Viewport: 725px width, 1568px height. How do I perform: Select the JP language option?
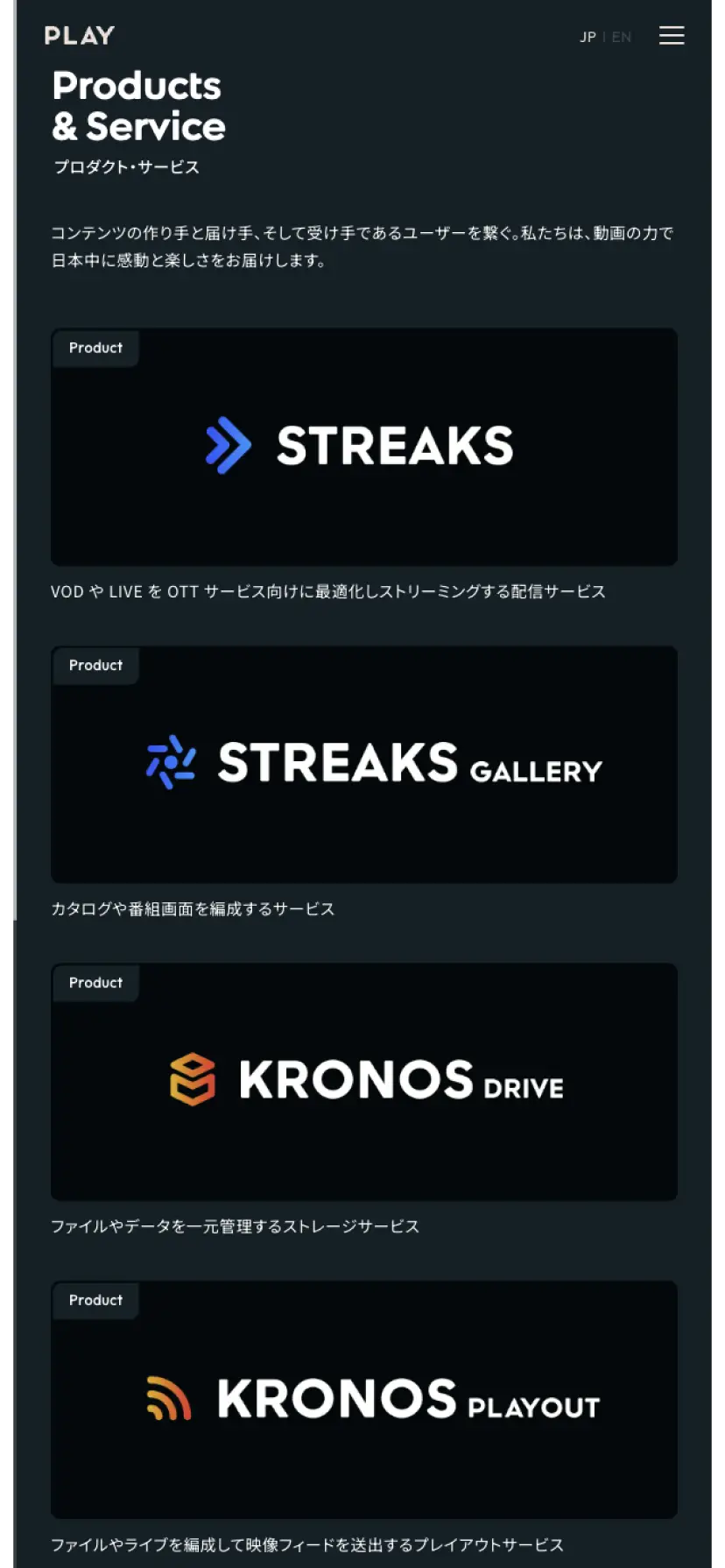point(588,37)
